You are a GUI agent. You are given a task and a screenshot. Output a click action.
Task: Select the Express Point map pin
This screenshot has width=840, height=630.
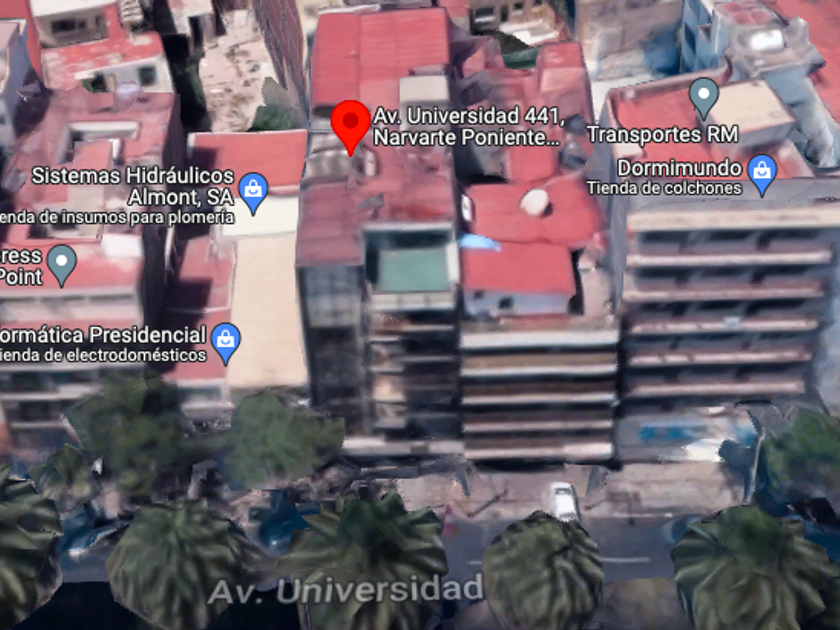click(62, 264)
